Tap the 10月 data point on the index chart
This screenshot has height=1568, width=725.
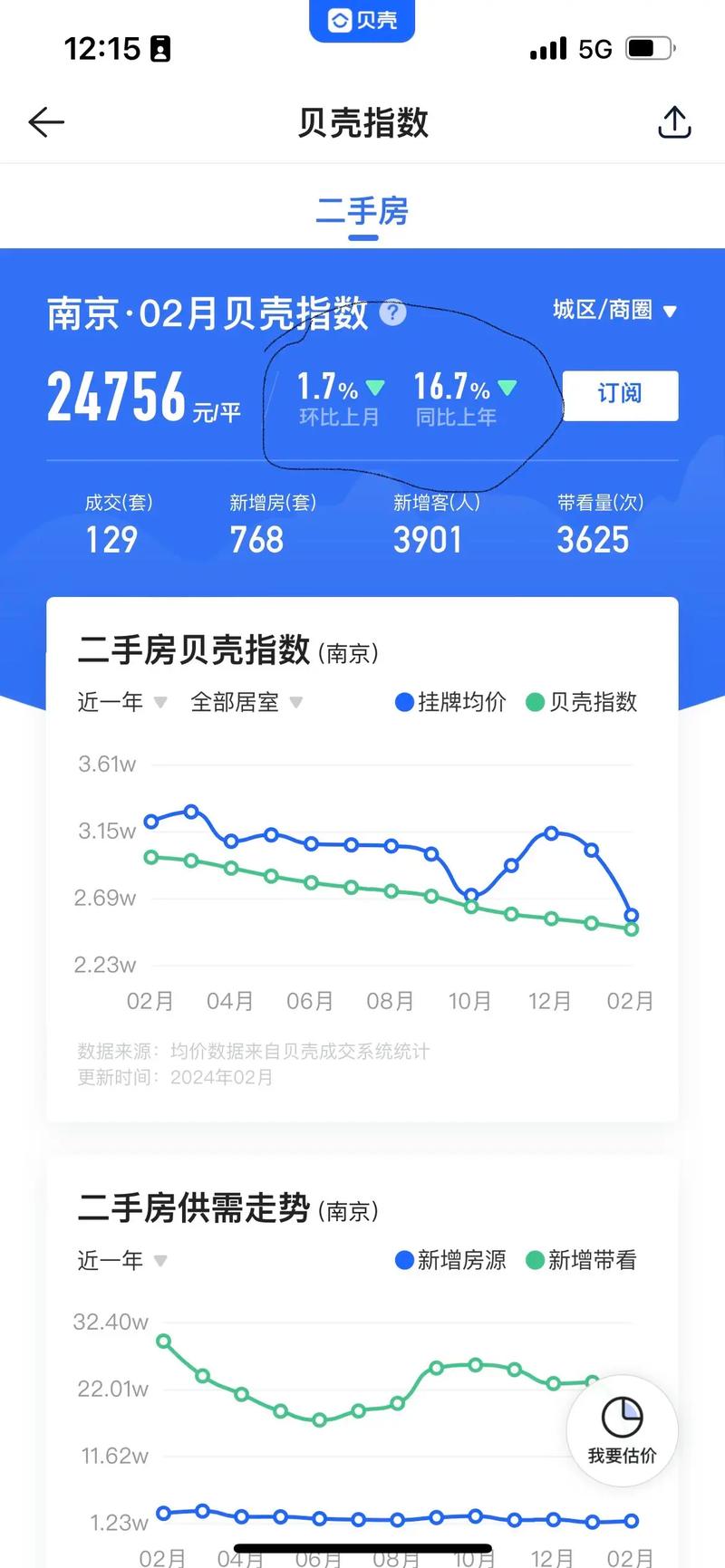point(470,894)
